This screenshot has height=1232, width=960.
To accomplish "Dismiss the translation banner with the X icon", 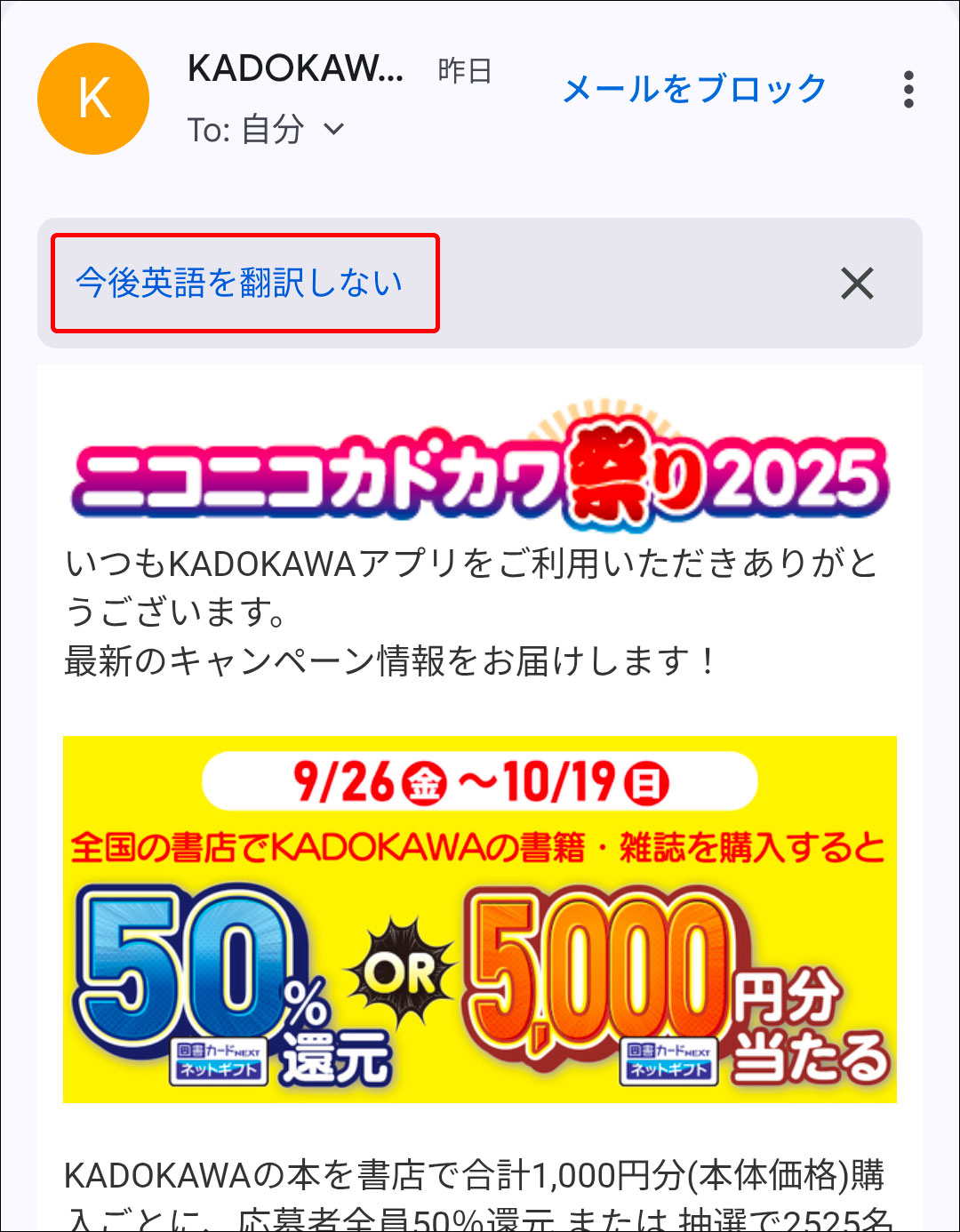I will [x=856, y=284].
